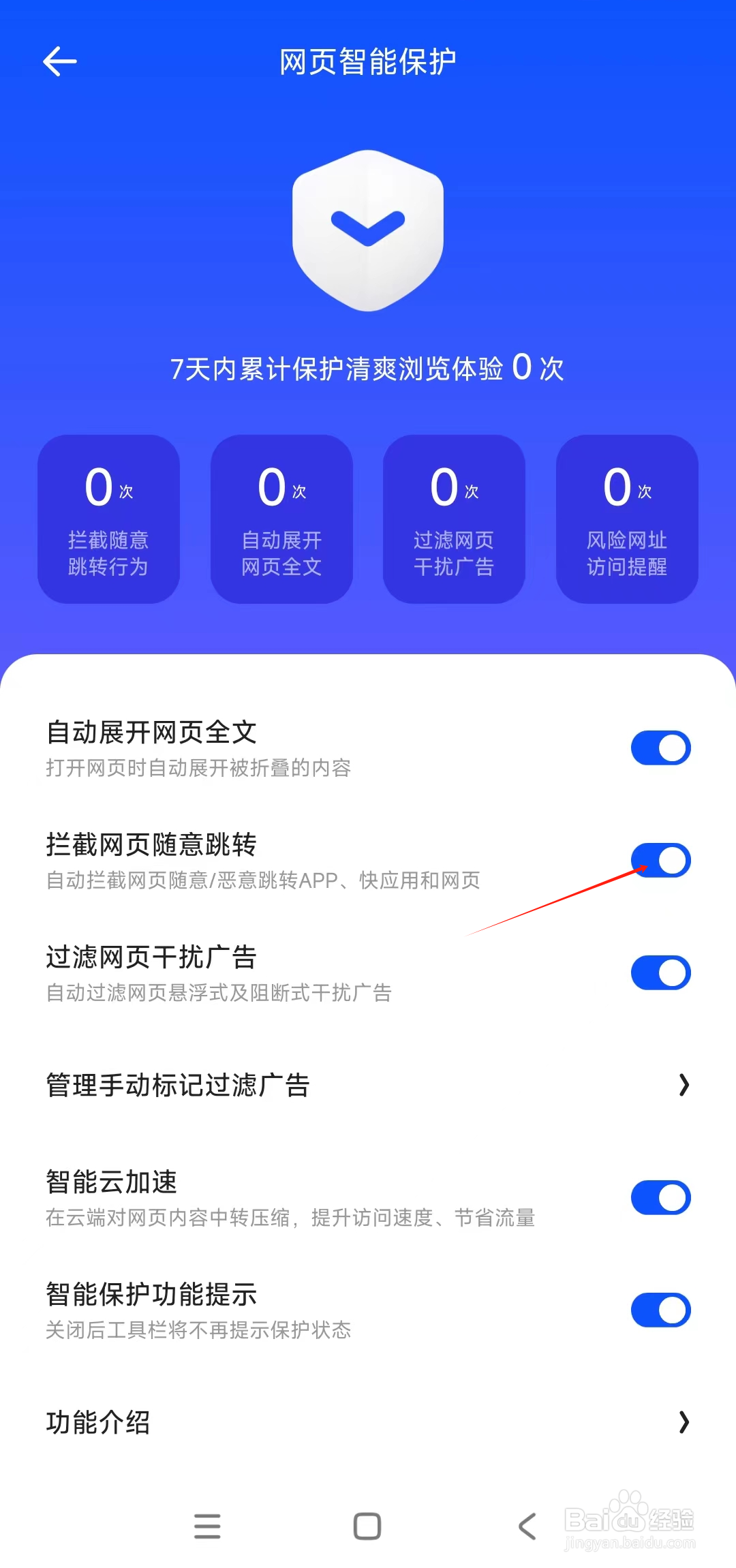Viewport: 736px width, 1568px height.
Task: Turn off 智能云加速 switch
Action: pos(659,1197)
